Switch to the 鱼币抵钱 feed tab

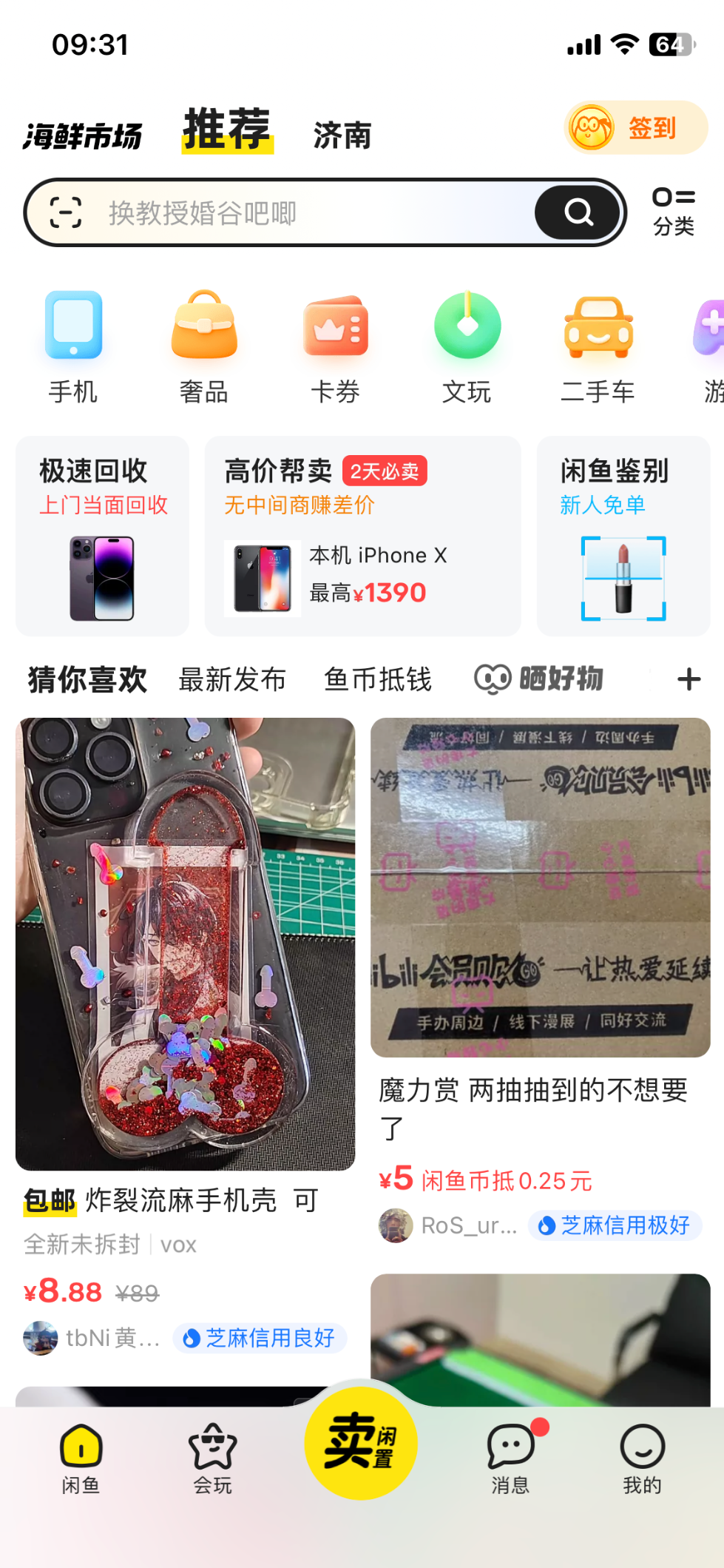(377, 679)
